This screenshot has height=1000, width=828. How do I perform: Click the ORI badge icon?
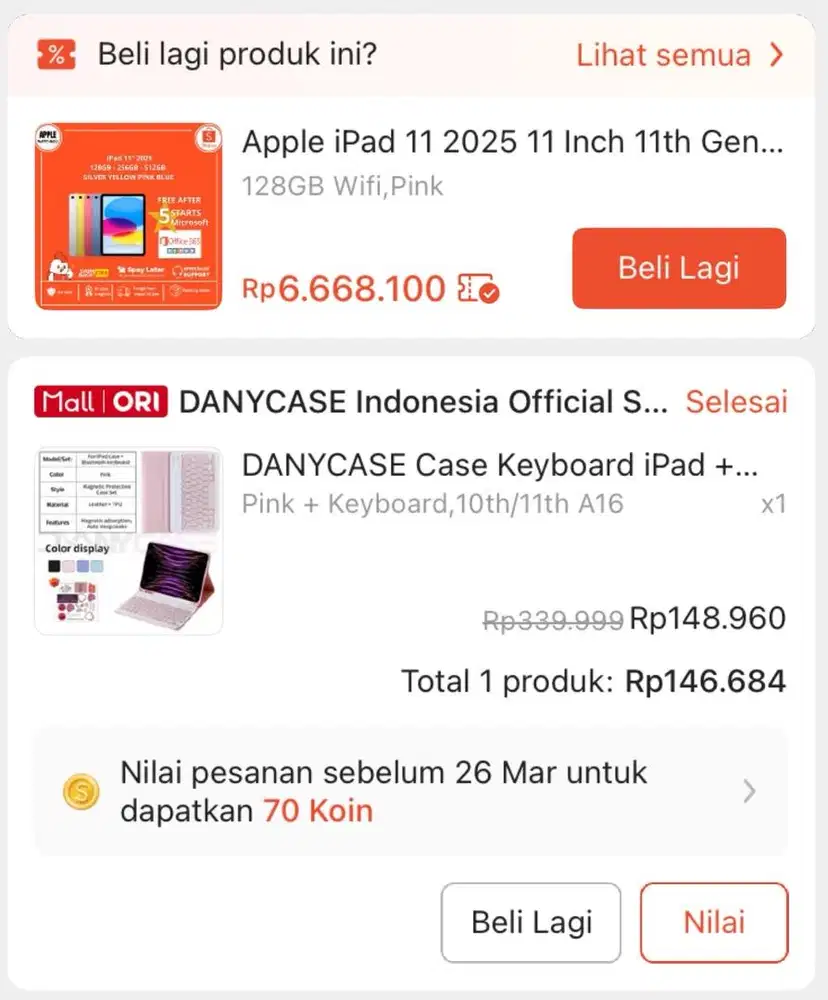(136, 401)
